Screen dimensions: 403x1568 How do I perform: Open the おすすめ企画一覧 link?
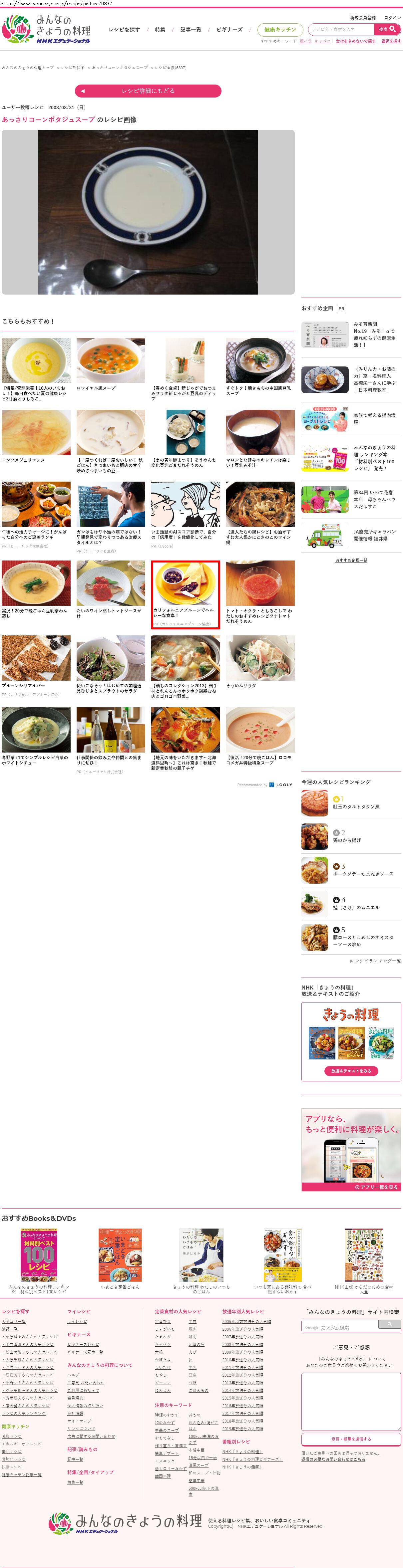[x=351, y=560]
